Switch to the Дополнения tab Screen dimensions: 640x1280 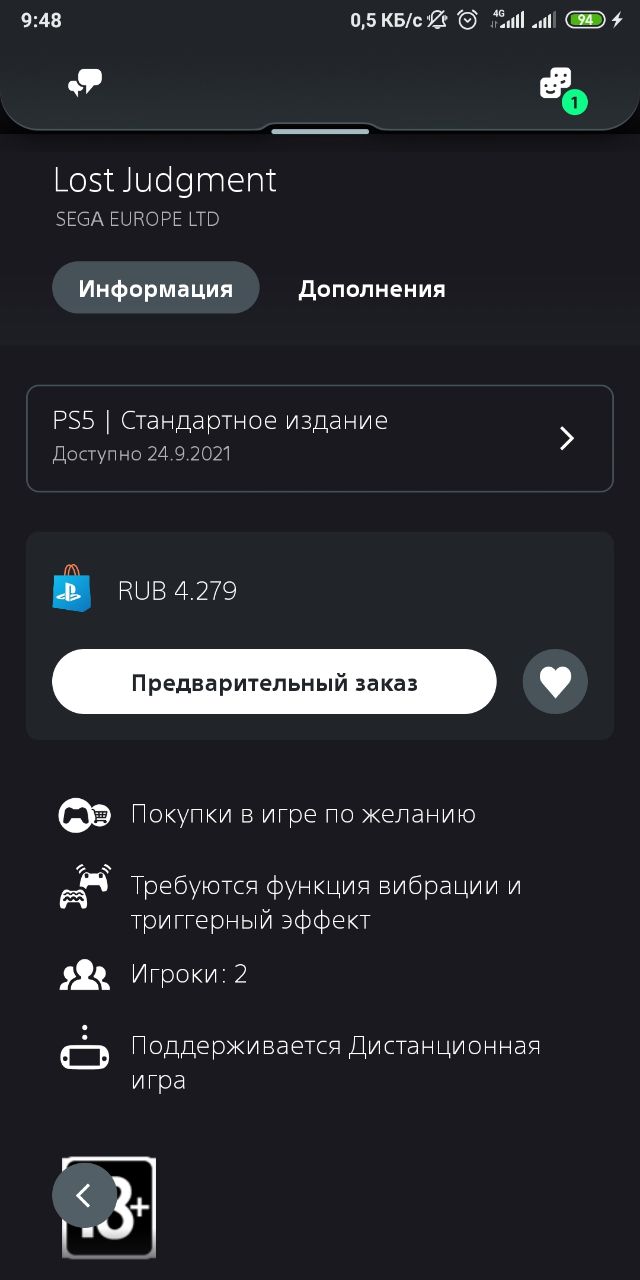click(x=372, y=289)
